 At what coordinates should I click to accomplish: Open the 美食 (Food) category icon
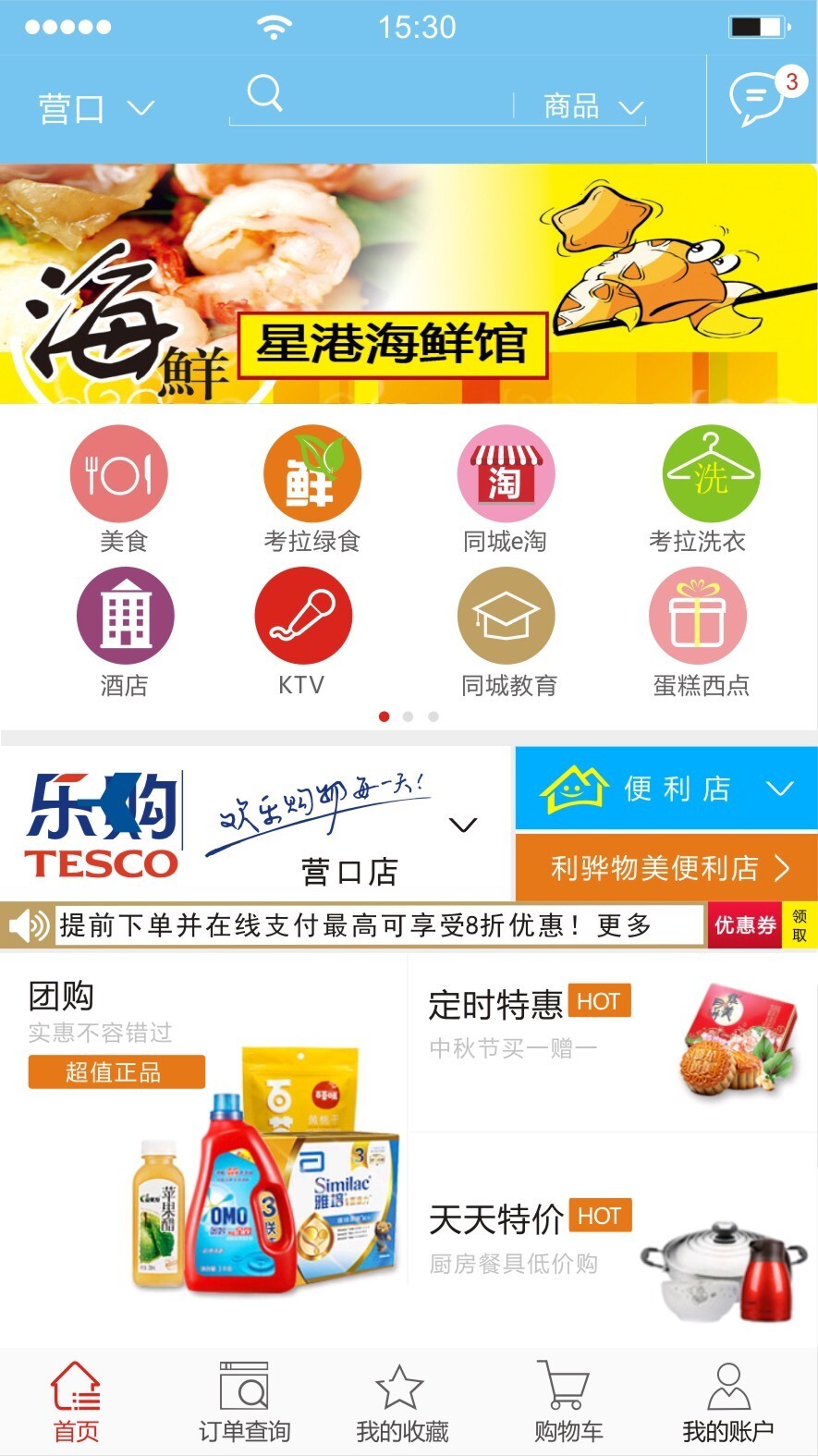118,471
